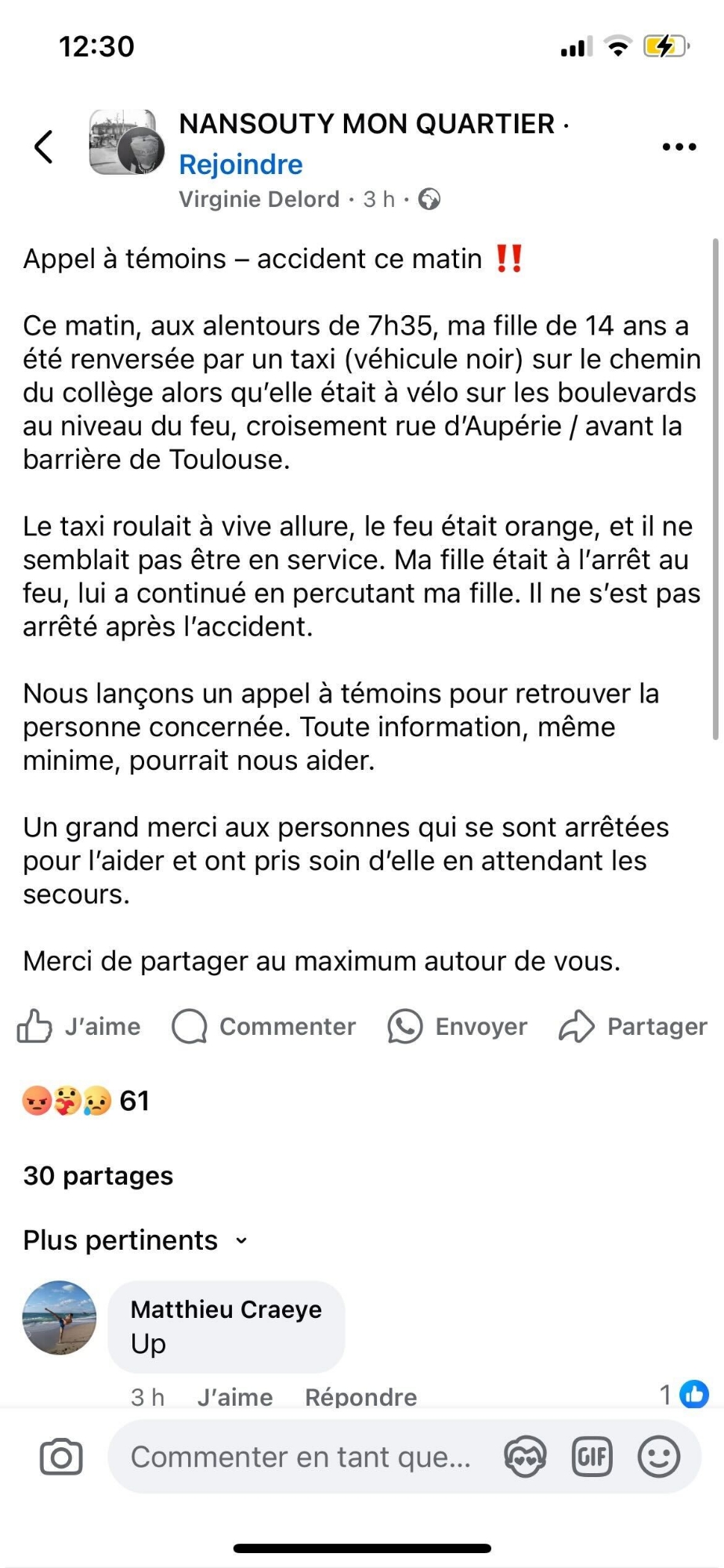724x1568 pixels.
Task: Open the avatar stickers picker
Action: point(525,1457)
